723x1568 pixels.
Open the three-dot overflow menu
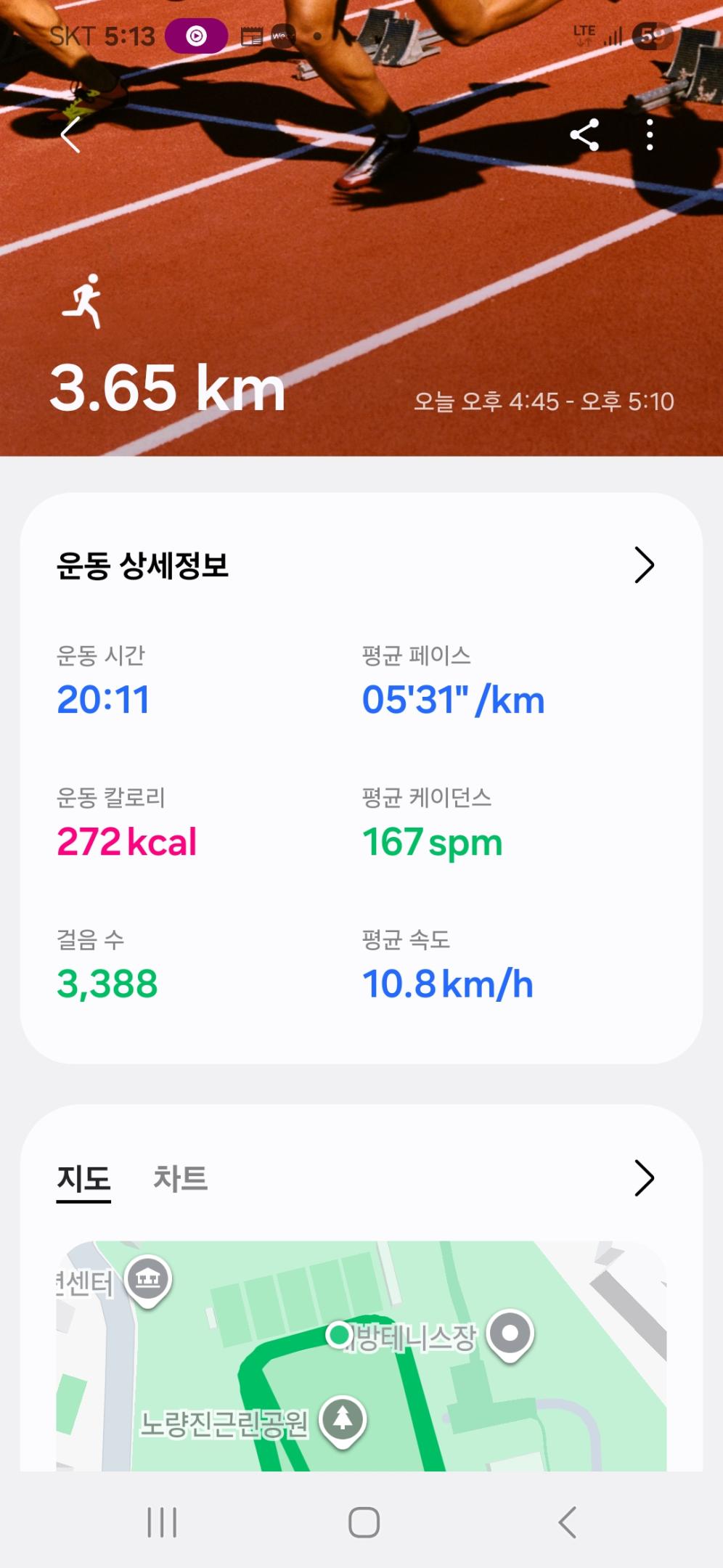(x=650, y=135)
